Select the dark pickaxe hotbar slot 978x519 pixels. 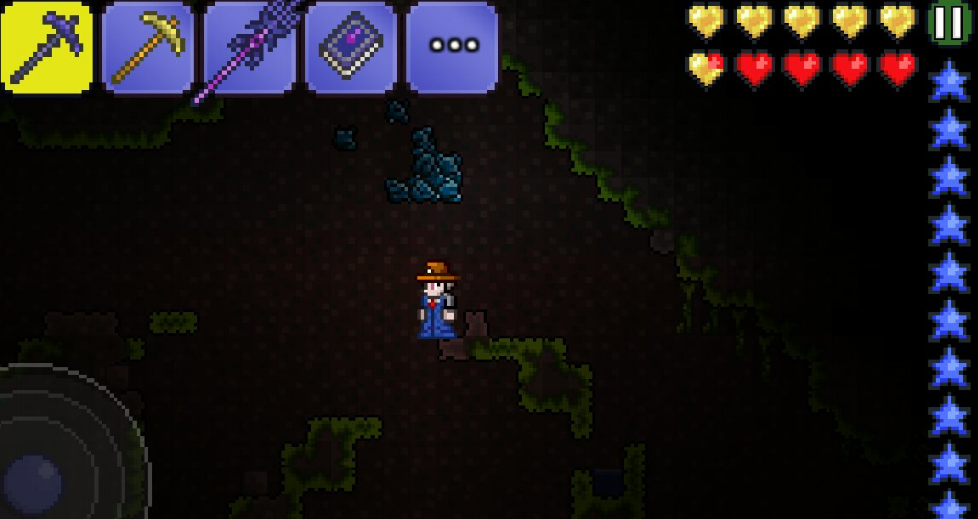pyautogui.click(x=47, y=47)
